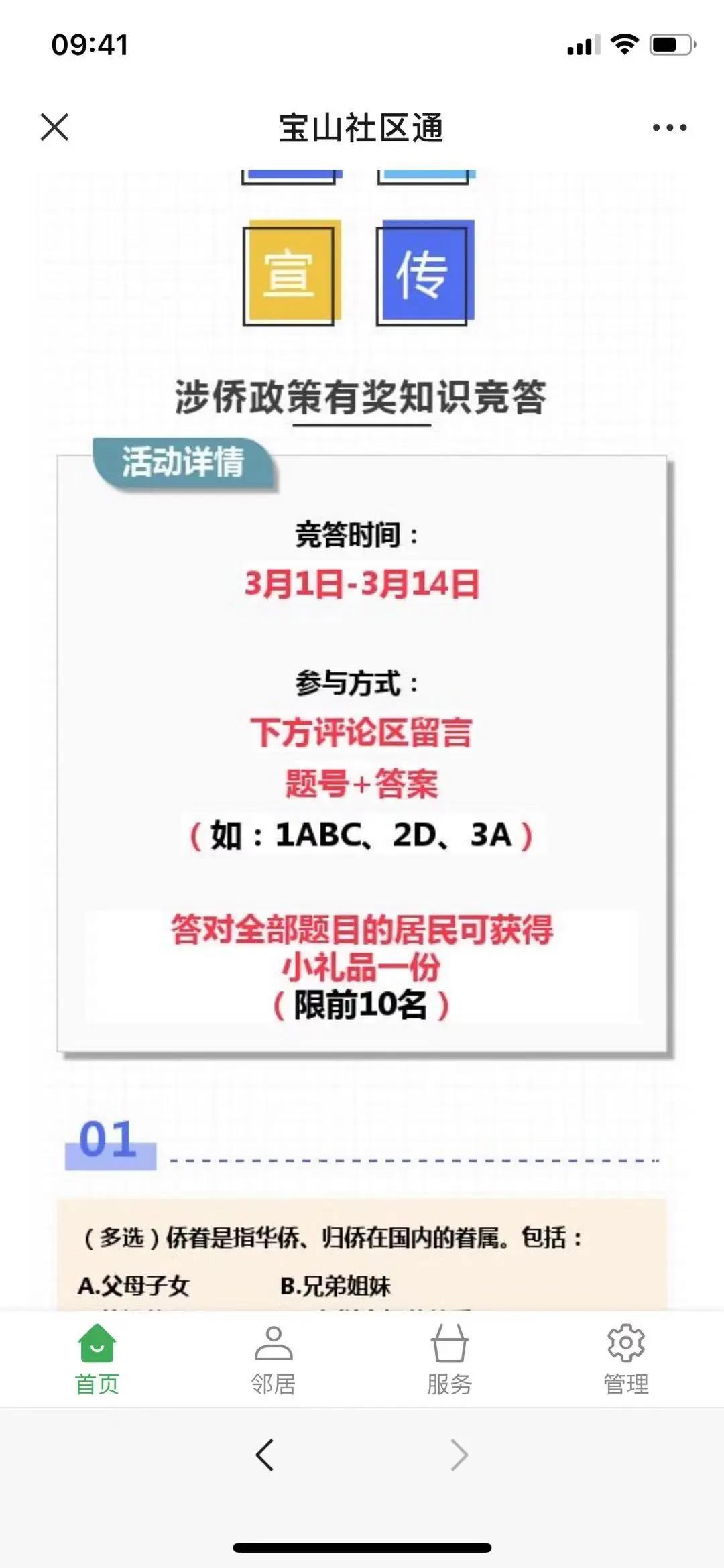Close the 宝山社区通 mini program page
The height and width of the screenshot is (1568, 724).
(x=54, y=127)
